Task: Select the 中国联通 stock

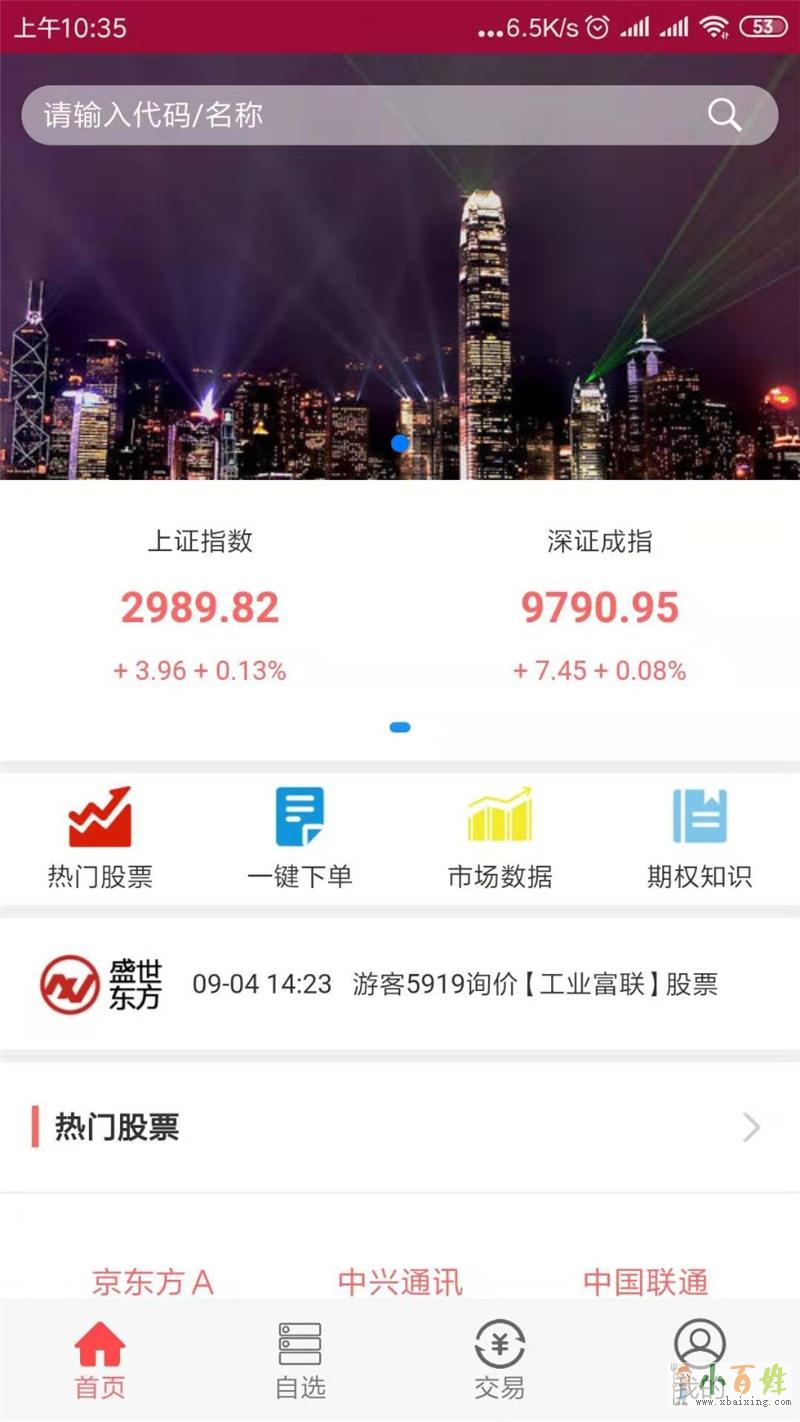Action: click(646, 1281)
